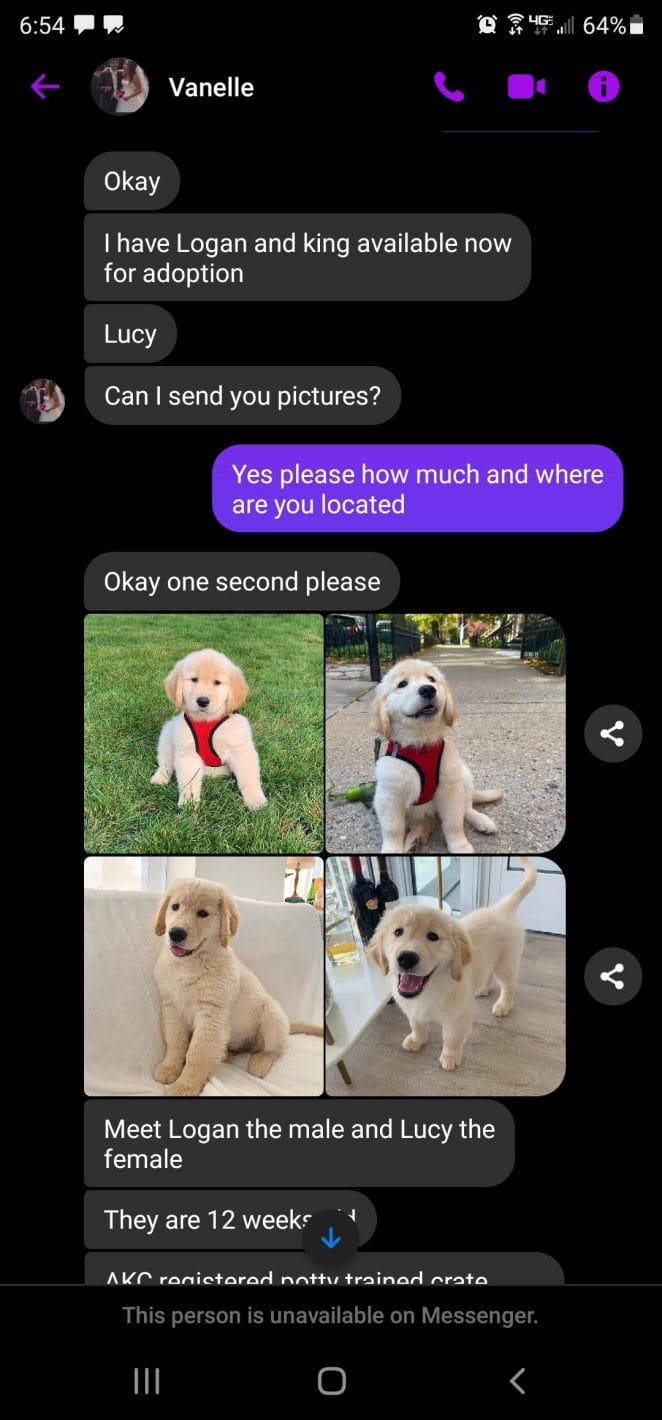
Task: Open the puppy on wooden floor photo
Action: [446, 976]
